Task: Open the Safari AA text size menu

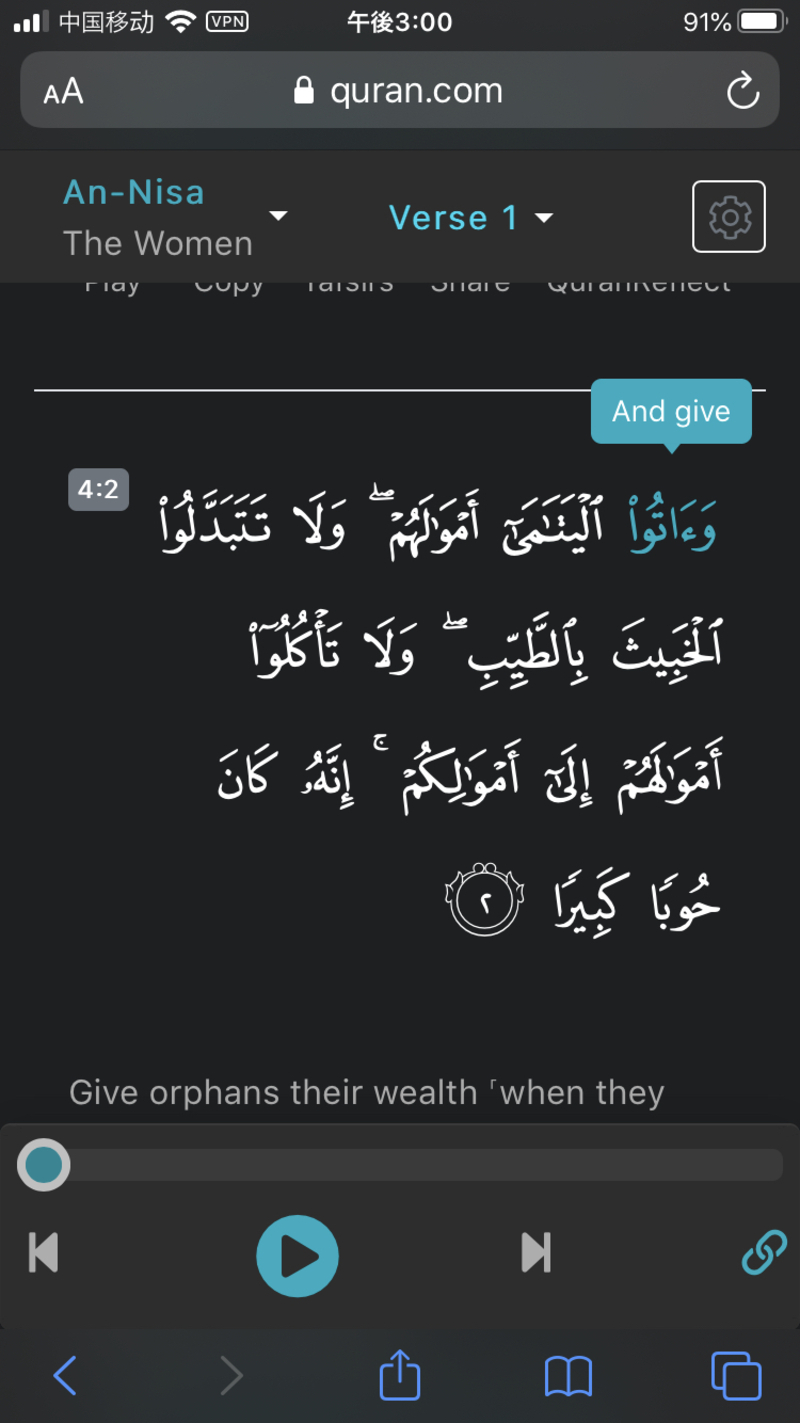Action: click(63, 92)
